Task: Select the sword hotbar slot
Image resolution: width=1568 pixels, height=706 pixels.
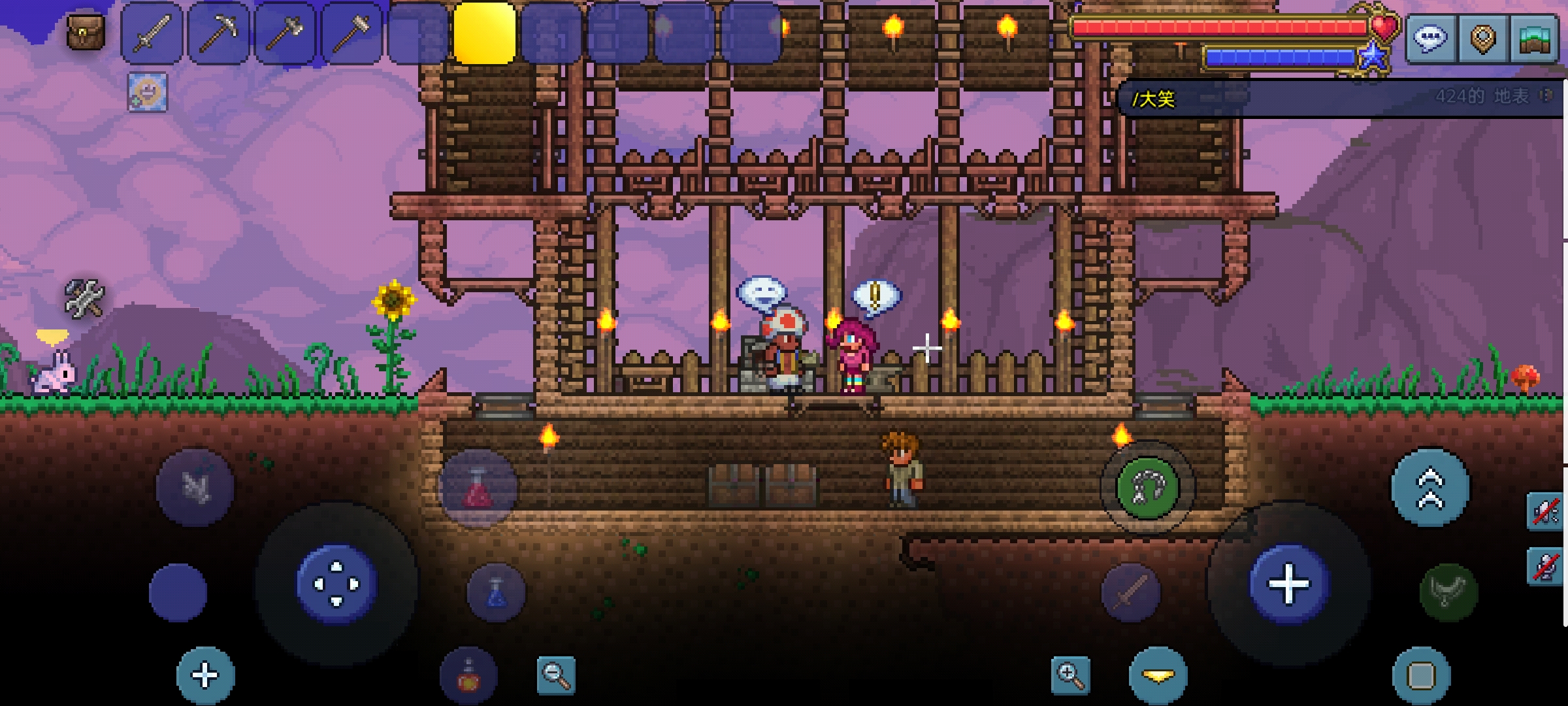Action: [x=152, y=33]
